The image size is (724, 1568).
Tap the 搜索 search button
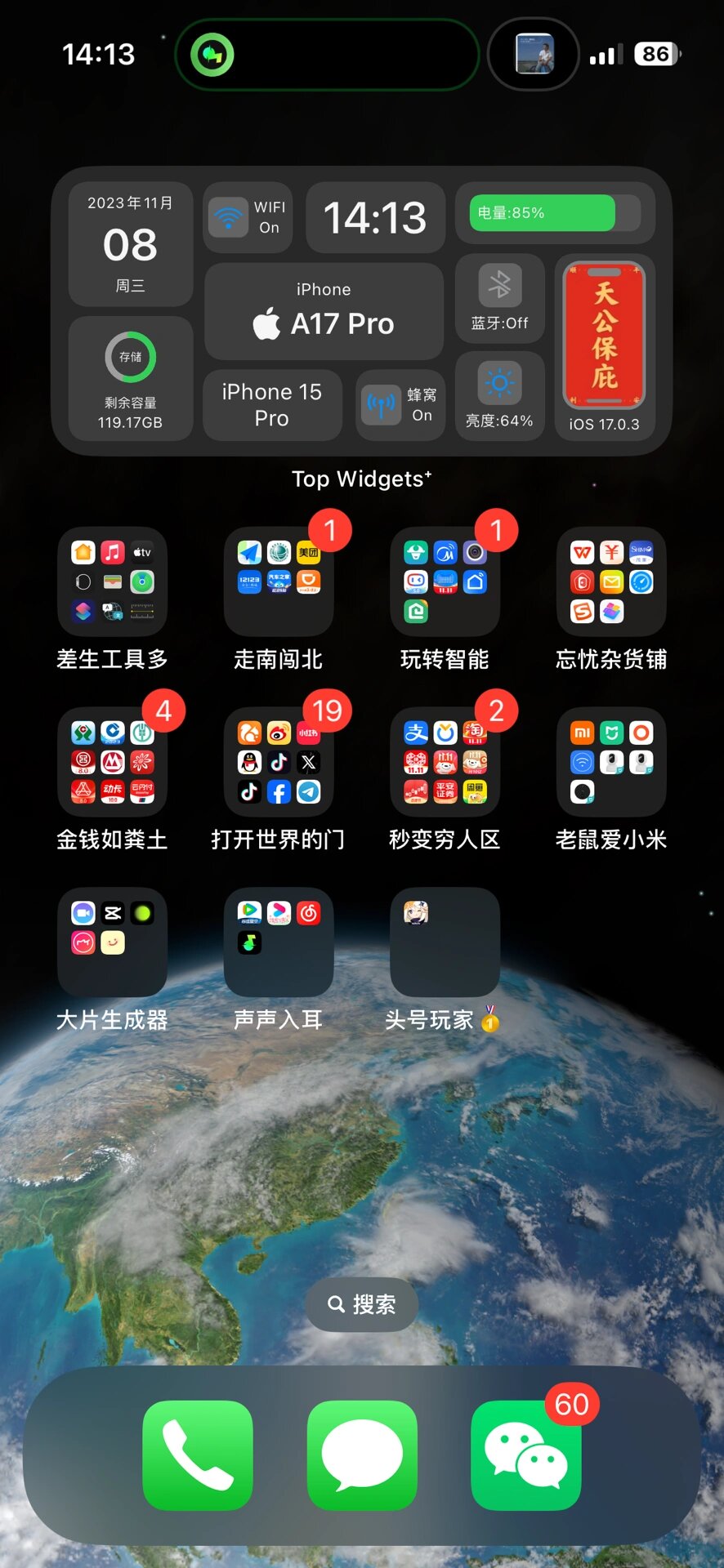pos(361,1305)
